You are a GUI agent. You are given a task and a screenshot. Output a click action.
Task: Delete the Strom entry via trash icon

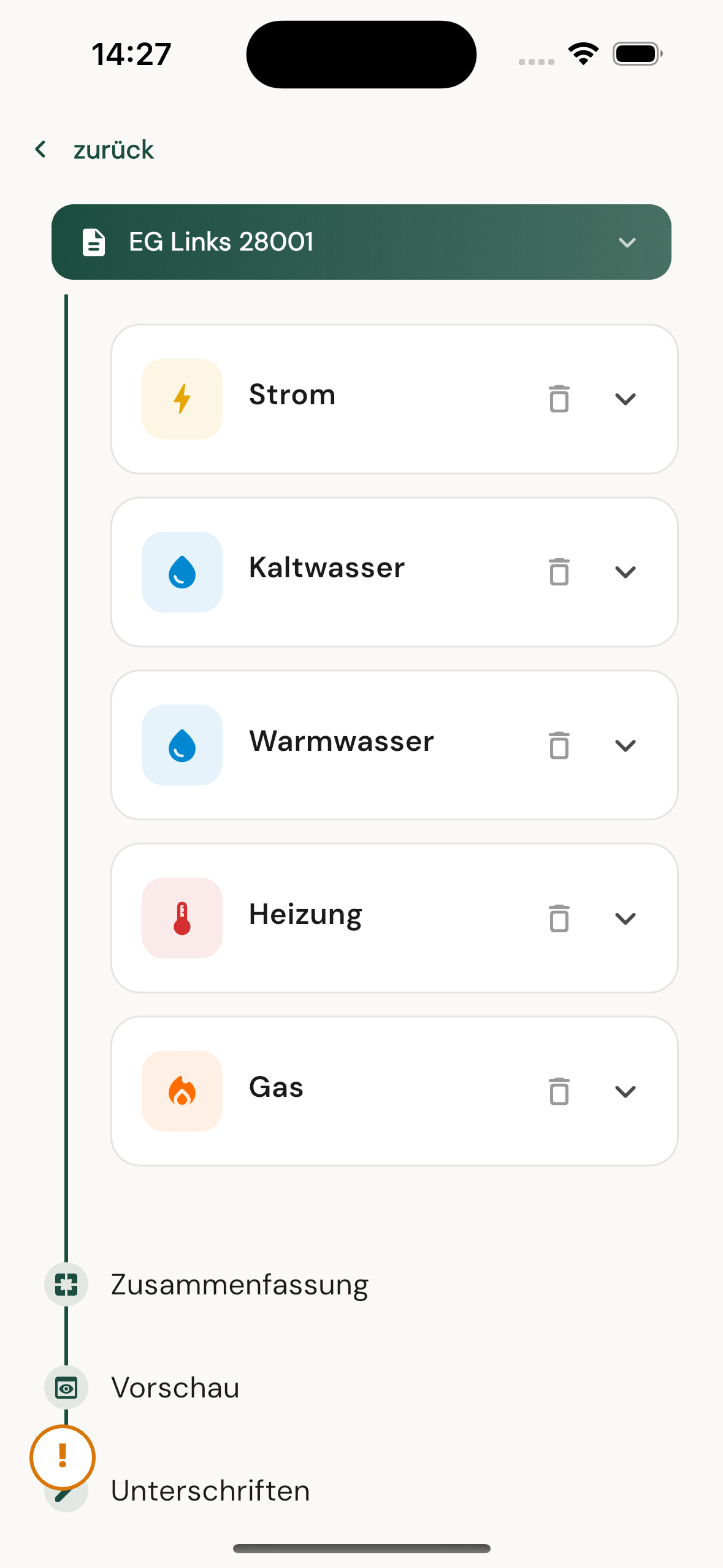pyautogui.click(x=558, y=398)
